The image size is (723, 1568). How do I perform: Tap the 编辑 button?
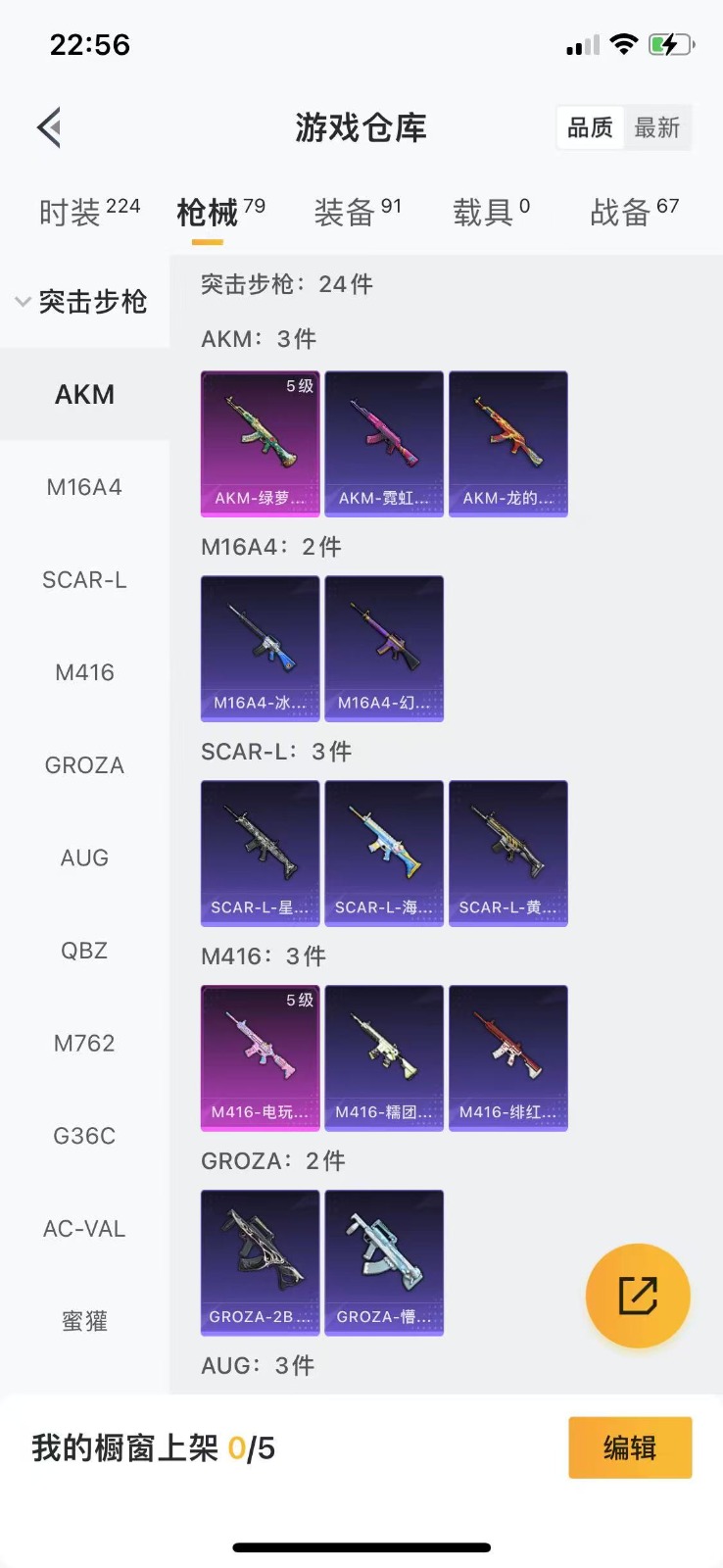(630, 1447)
